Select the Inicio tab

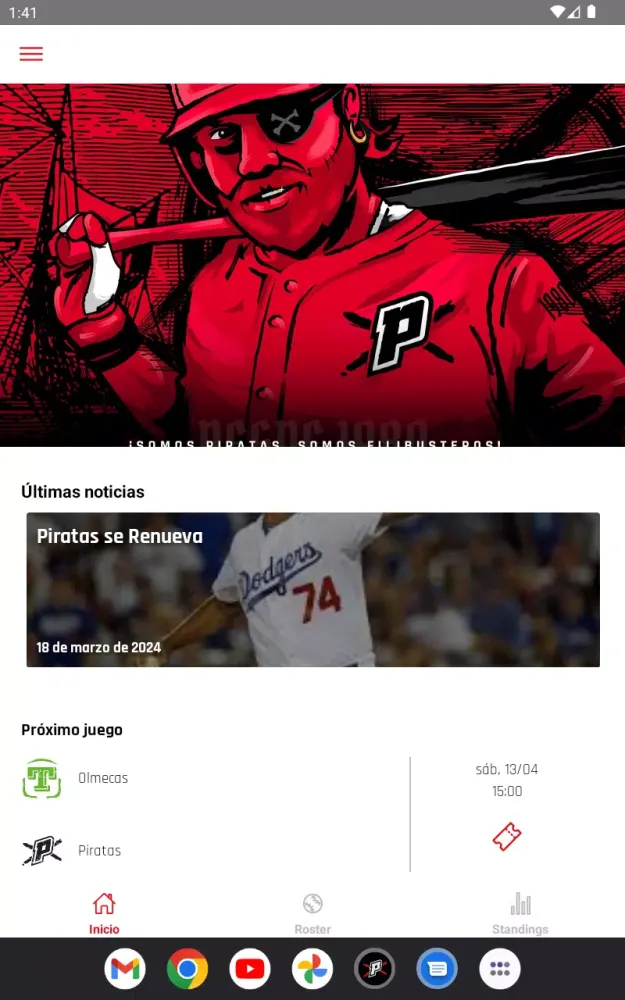pos(104,914)
